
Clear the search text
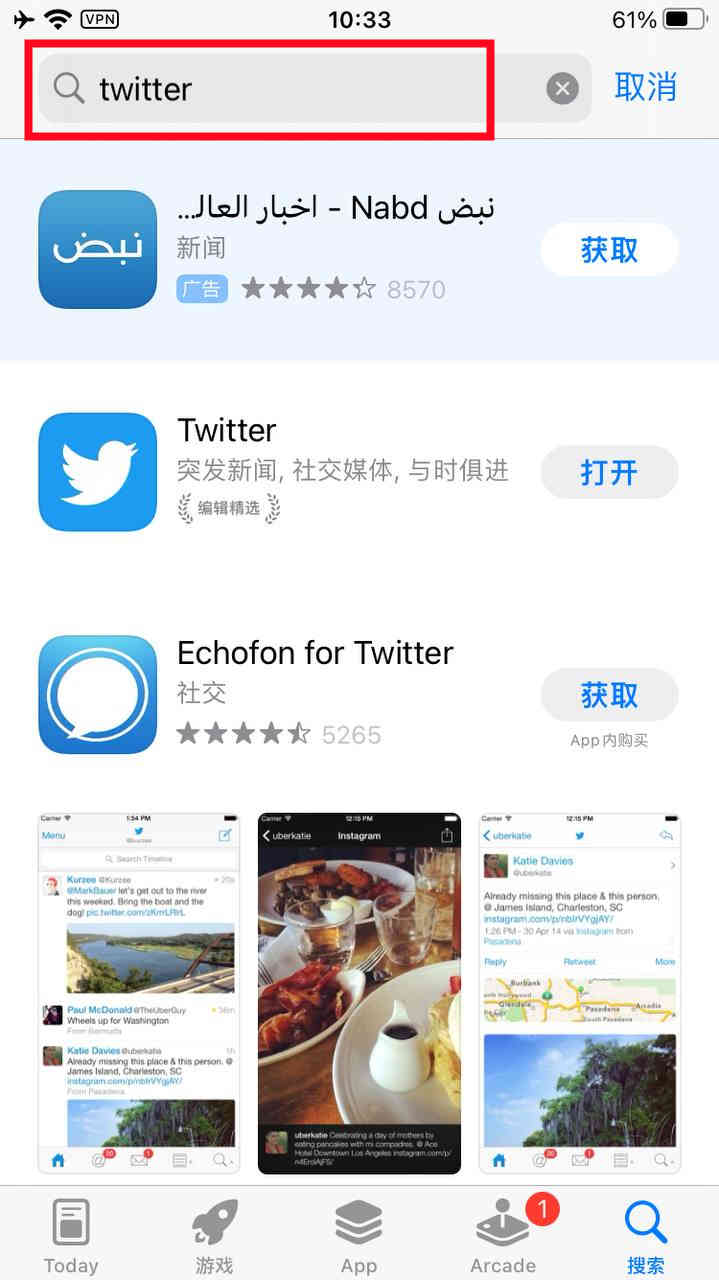click(x=562, y=89)
